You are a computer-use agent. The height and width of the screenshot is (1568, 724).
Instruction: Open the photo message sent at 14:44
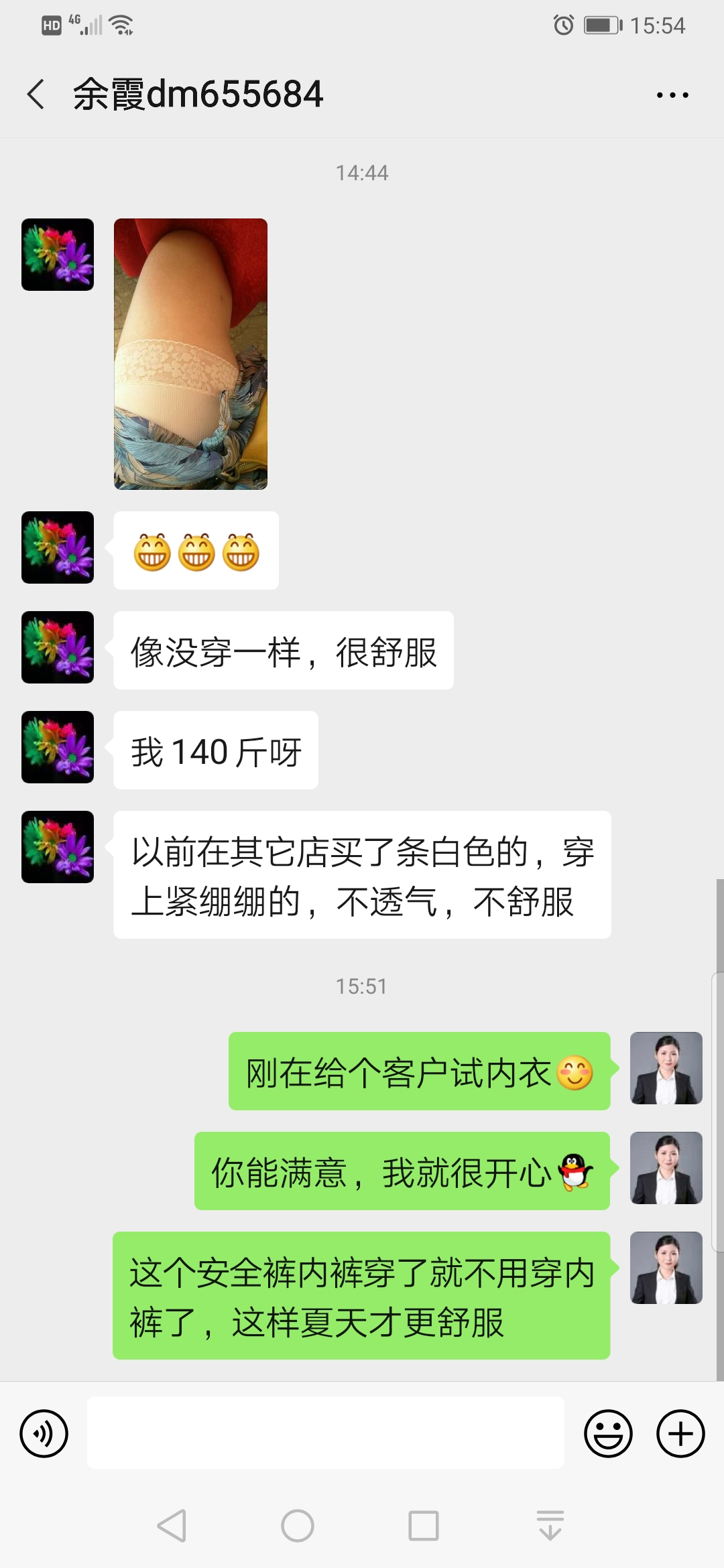pos(190,354)
